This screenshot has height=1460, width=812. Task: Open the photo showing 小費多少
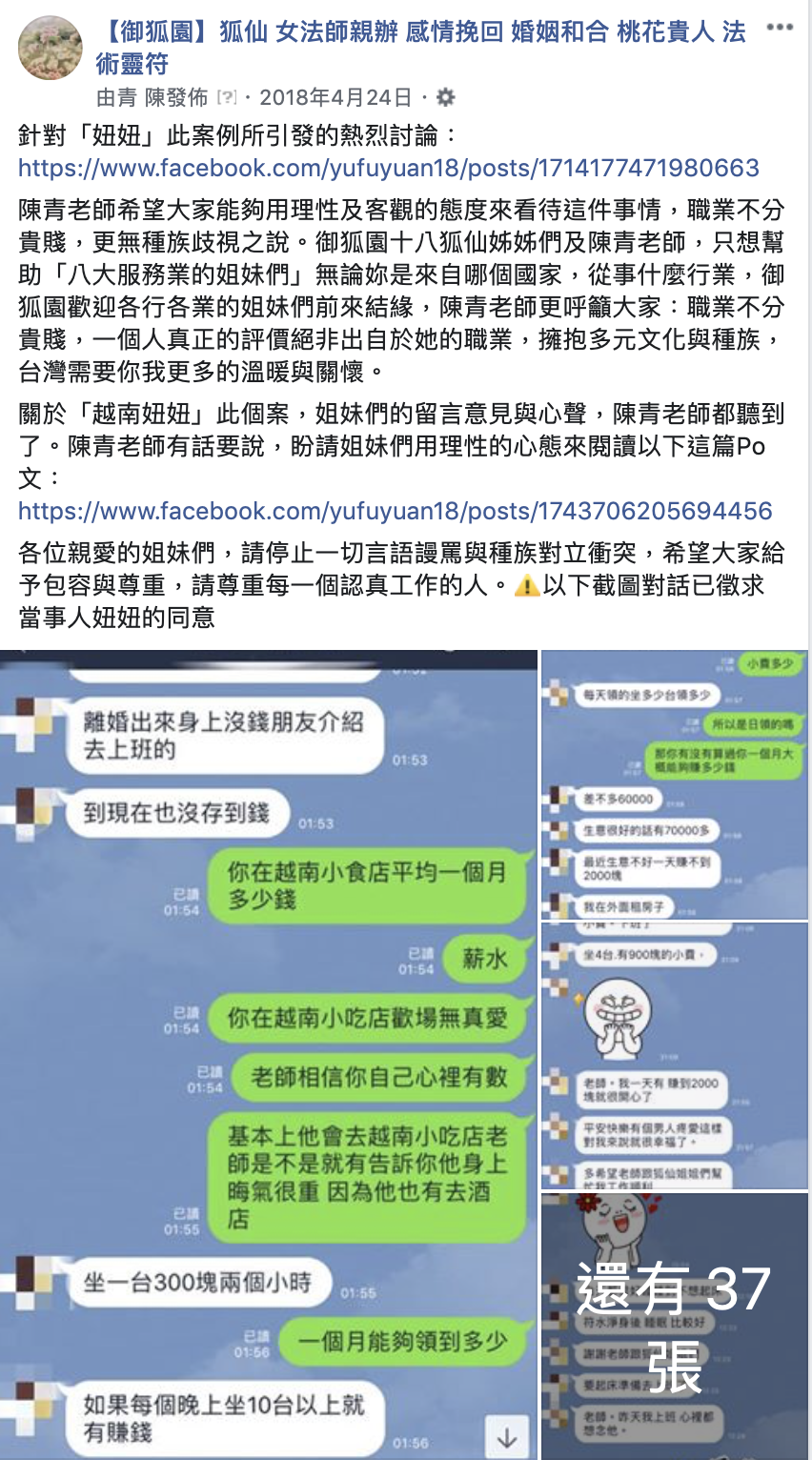tap(674, 783)
